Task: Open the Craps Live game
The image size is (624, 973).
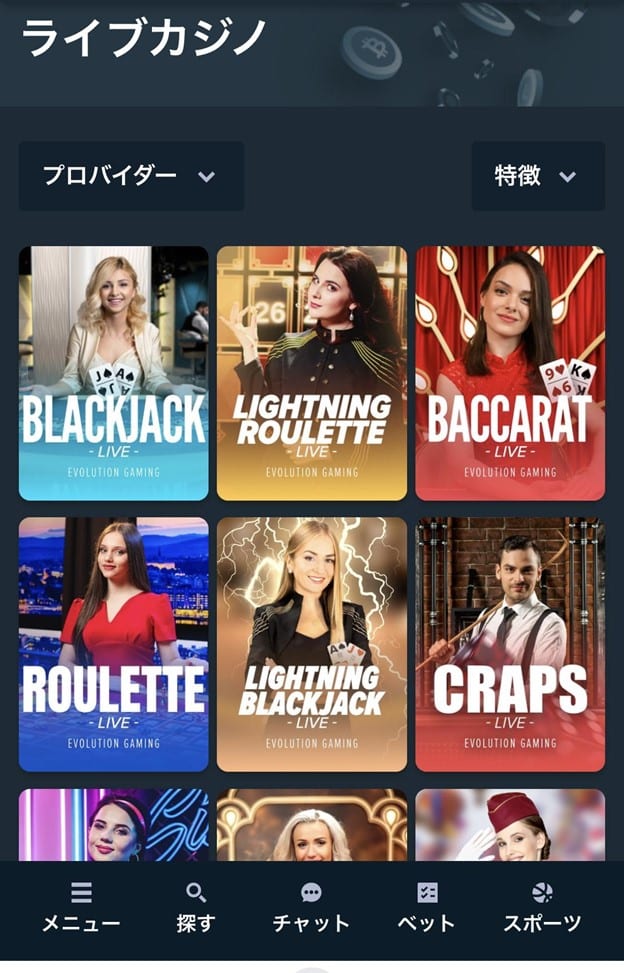Action: coord(510,644)
